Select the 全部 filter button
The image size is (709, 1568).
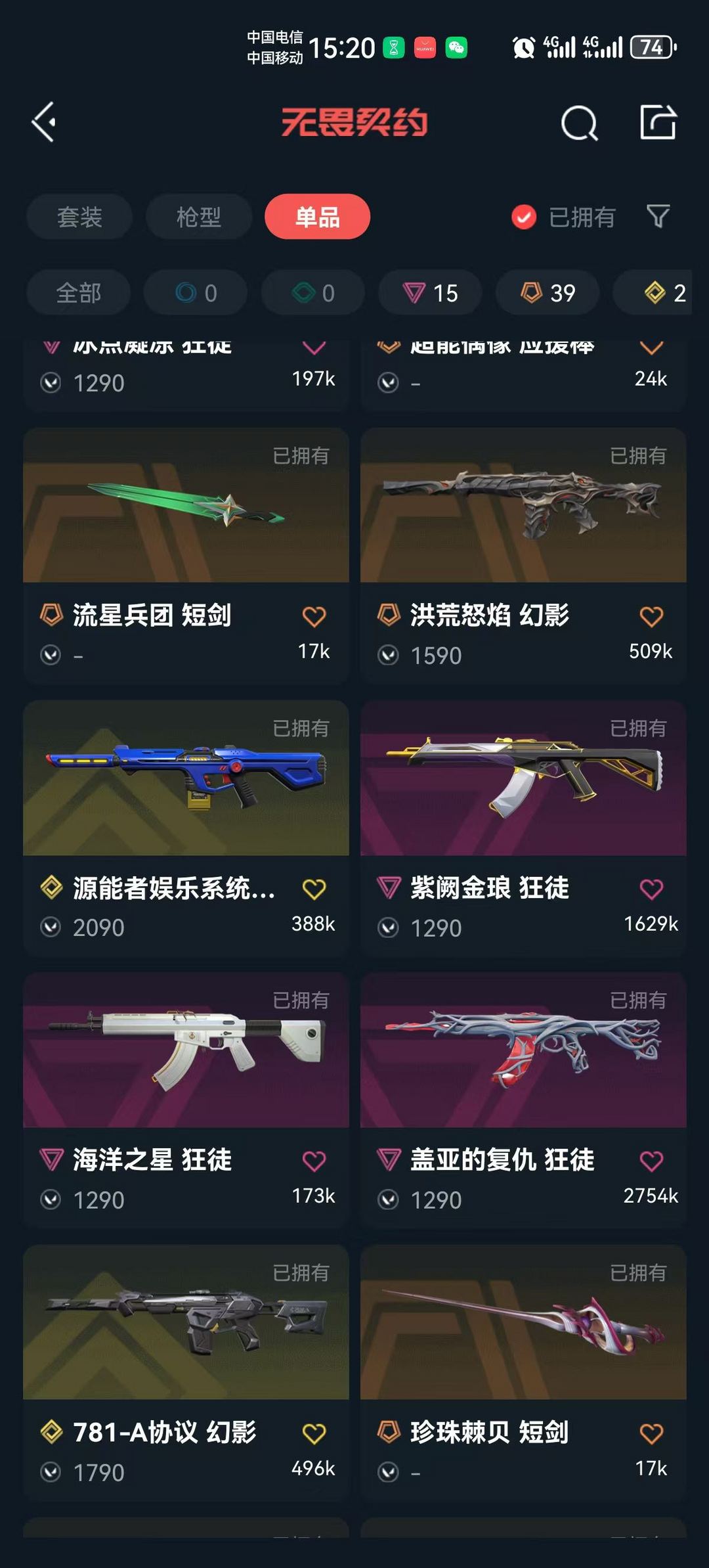tap(77, 294)
